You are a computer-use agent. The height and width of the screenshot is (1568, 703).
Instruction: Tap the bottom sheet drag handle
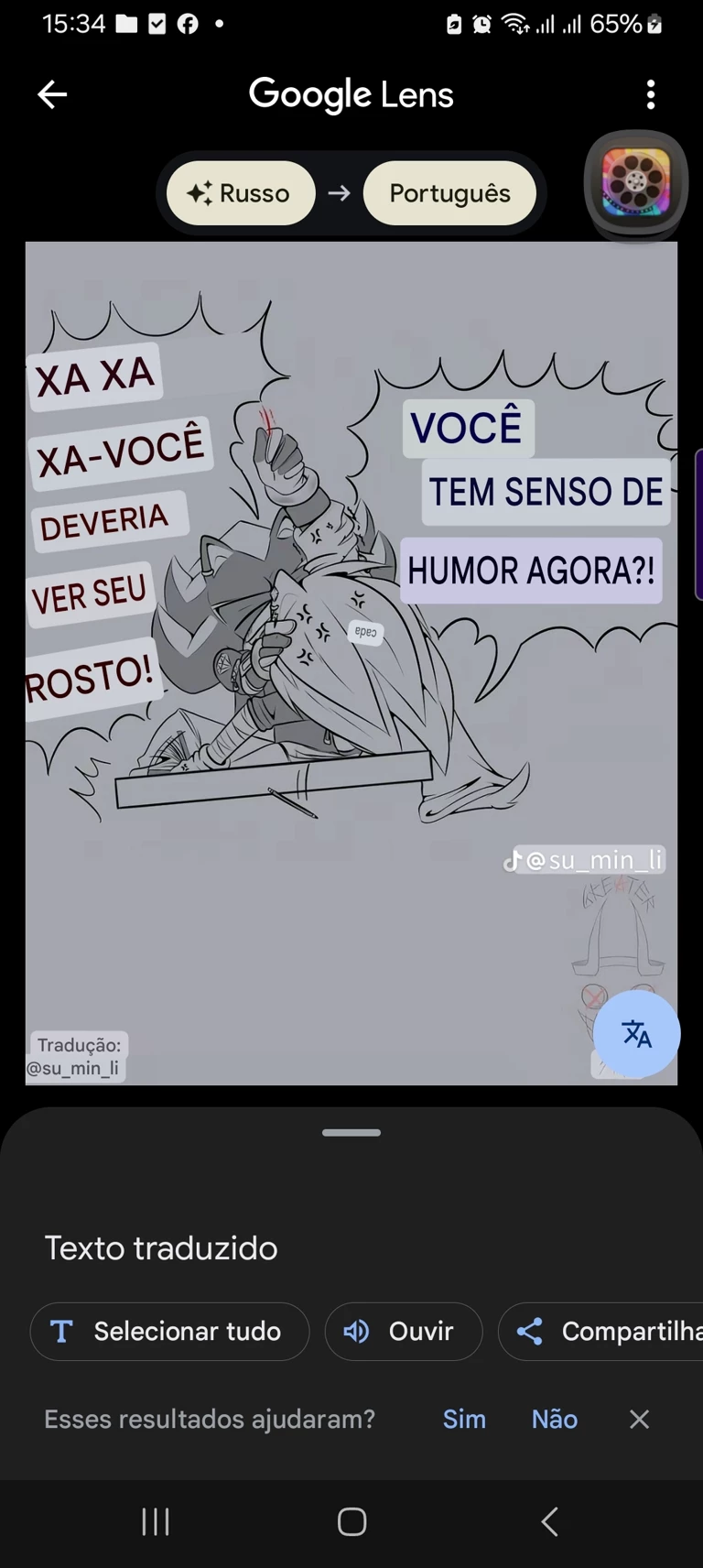(x=351, y=1133)
